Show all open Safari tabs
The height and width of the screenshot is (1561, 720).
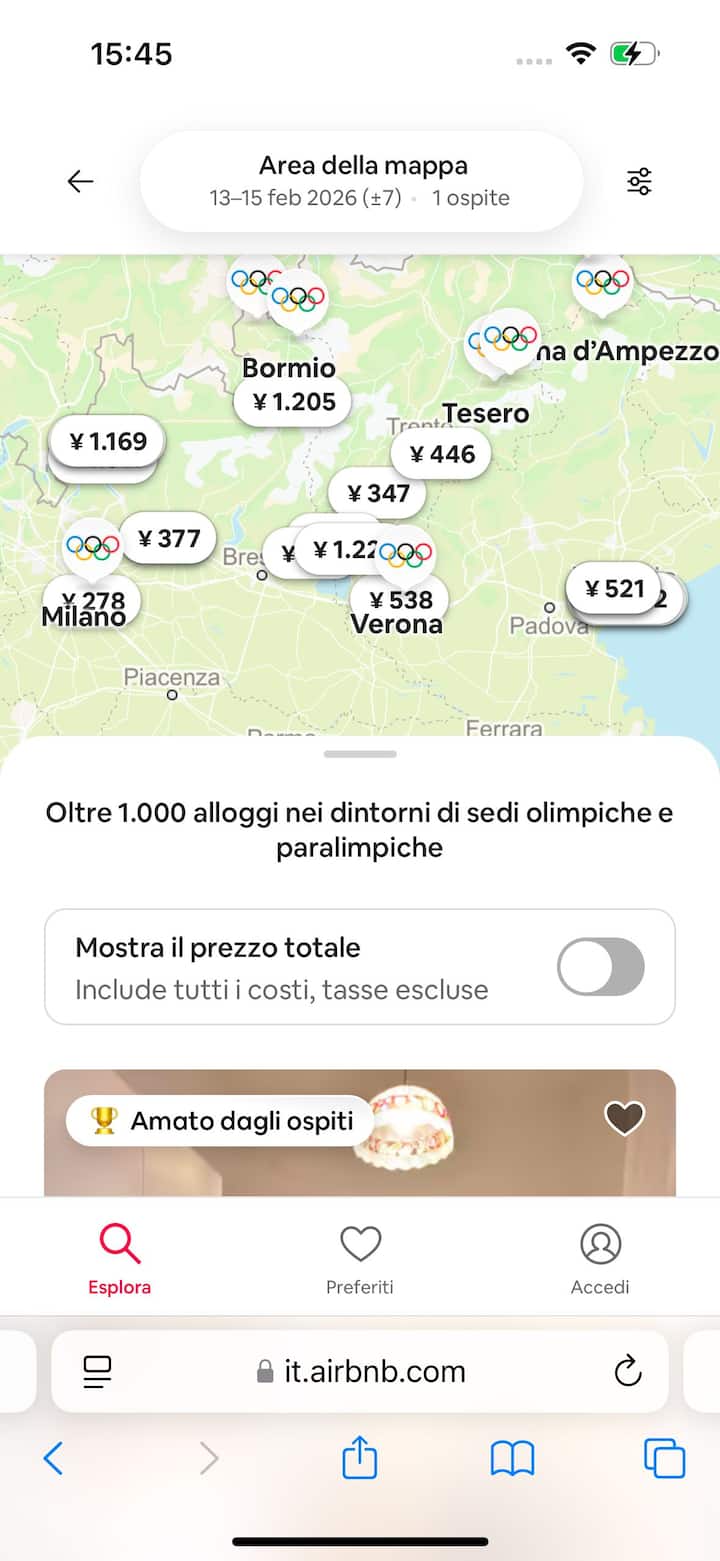coord(664,1459)
